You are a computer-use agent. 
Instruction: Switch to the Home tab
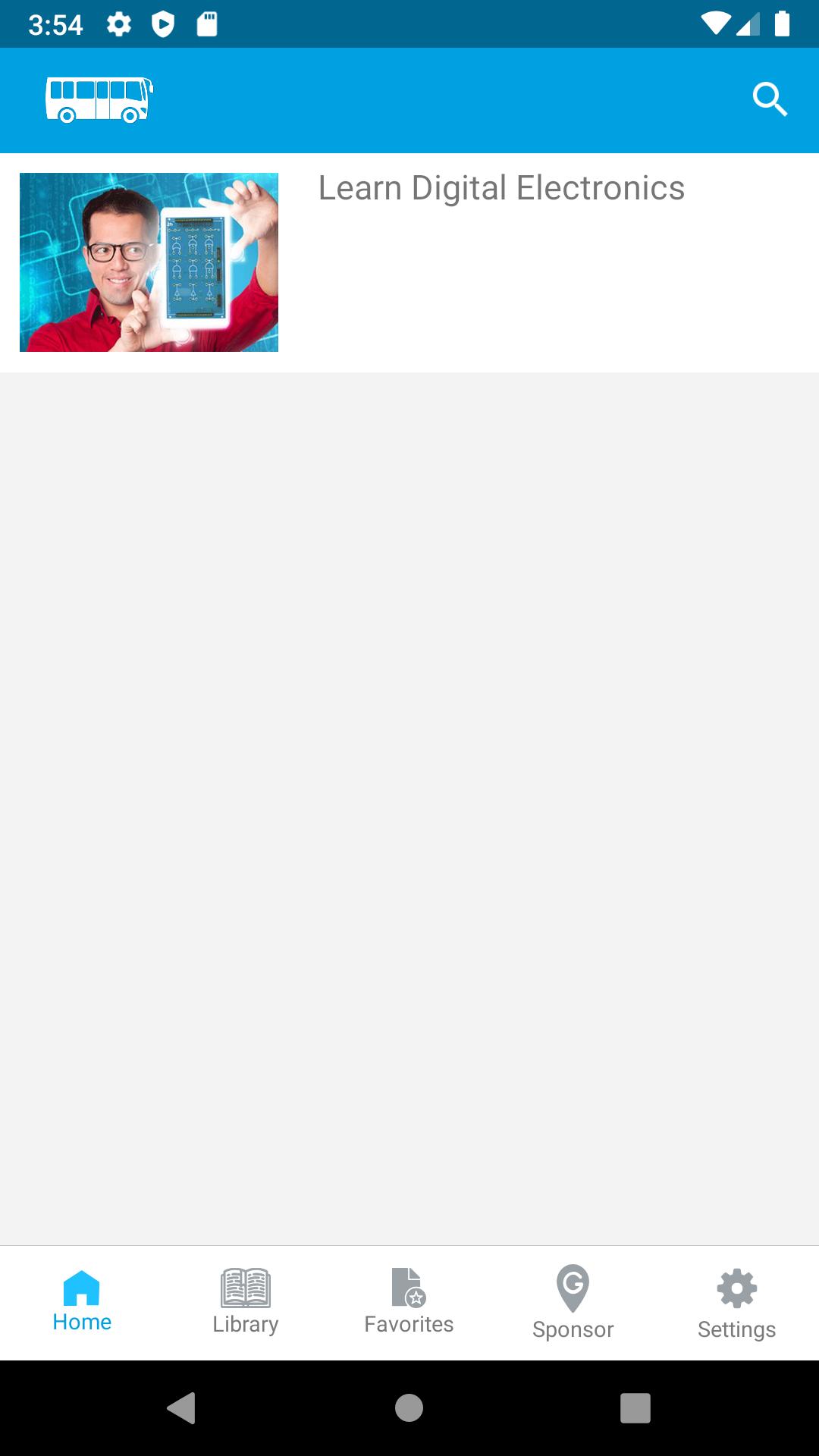[x=82, y=1302]
